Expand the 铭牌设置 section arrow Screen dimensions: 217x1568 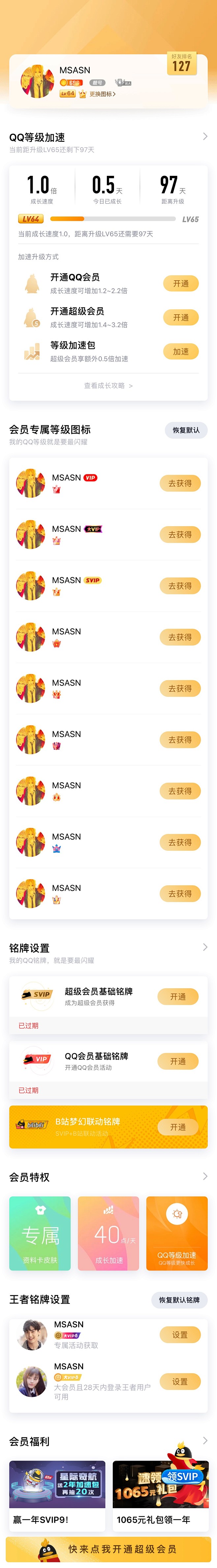[205, 947]
